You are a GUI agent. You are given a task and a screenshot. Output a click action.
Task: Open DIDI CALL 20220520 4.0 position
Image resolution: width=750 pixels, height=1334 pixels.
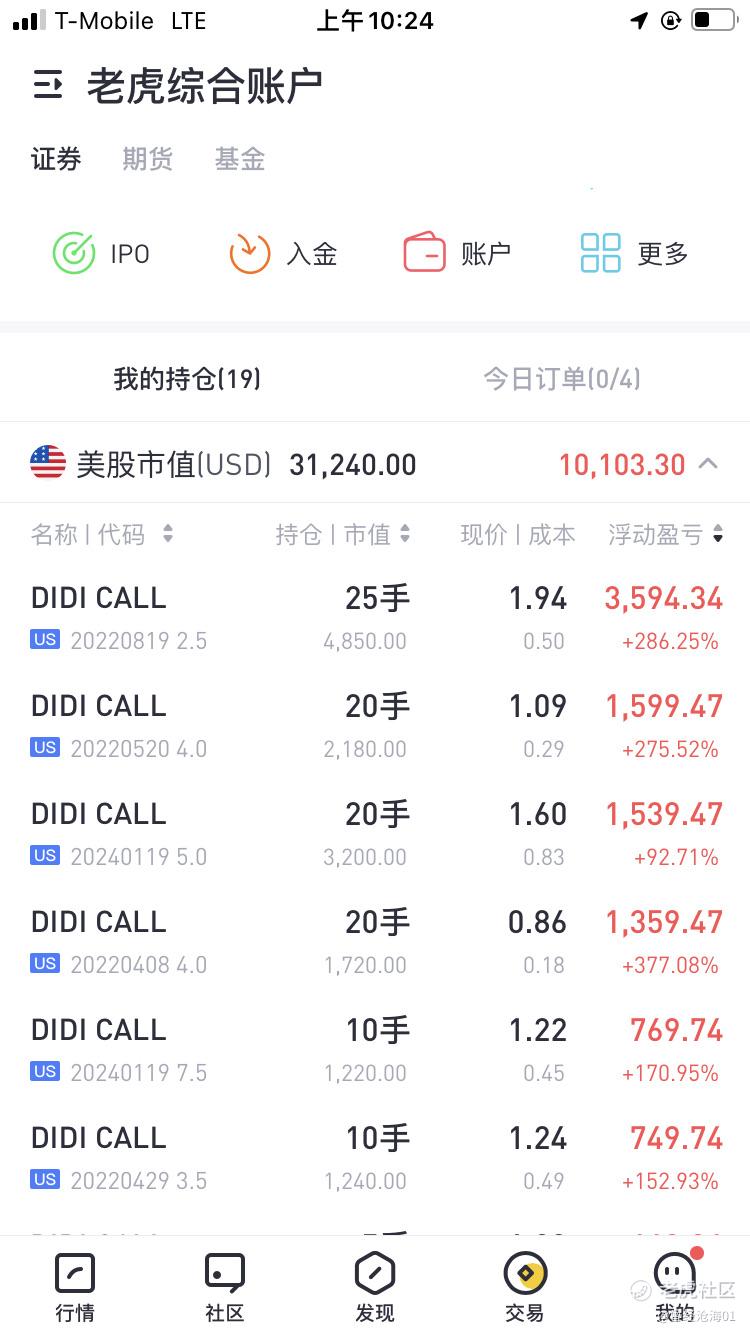click(375, 726)
